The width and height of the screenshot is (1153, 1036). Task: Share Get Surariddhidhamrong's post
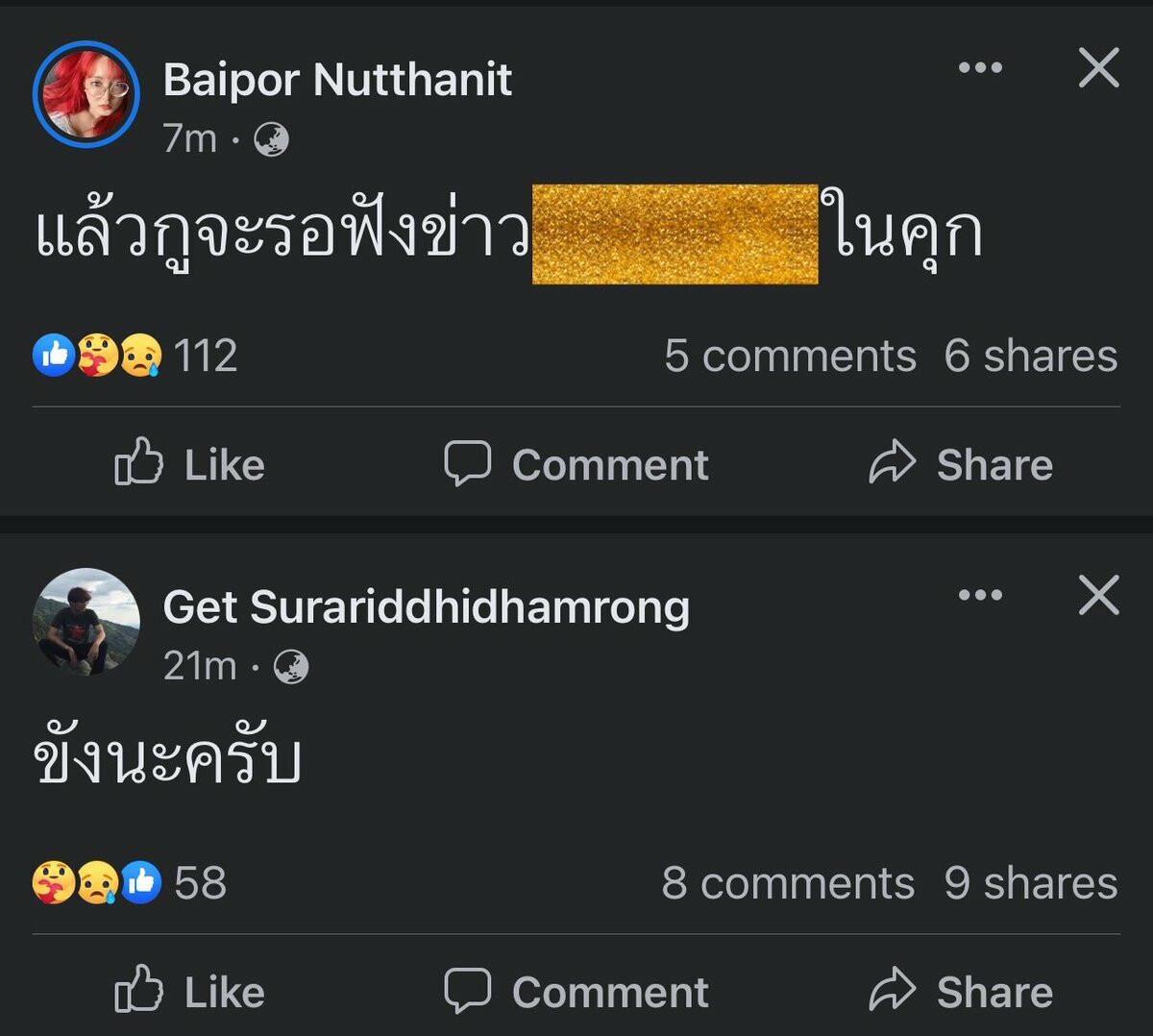pos(961,992)
